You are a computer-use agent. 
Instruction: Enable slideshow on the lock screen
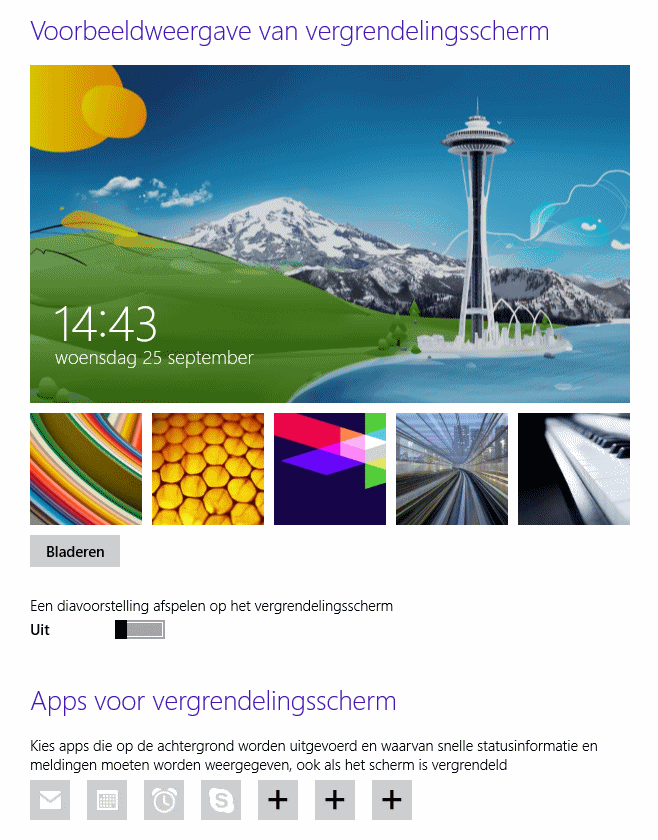pos(140,630)
